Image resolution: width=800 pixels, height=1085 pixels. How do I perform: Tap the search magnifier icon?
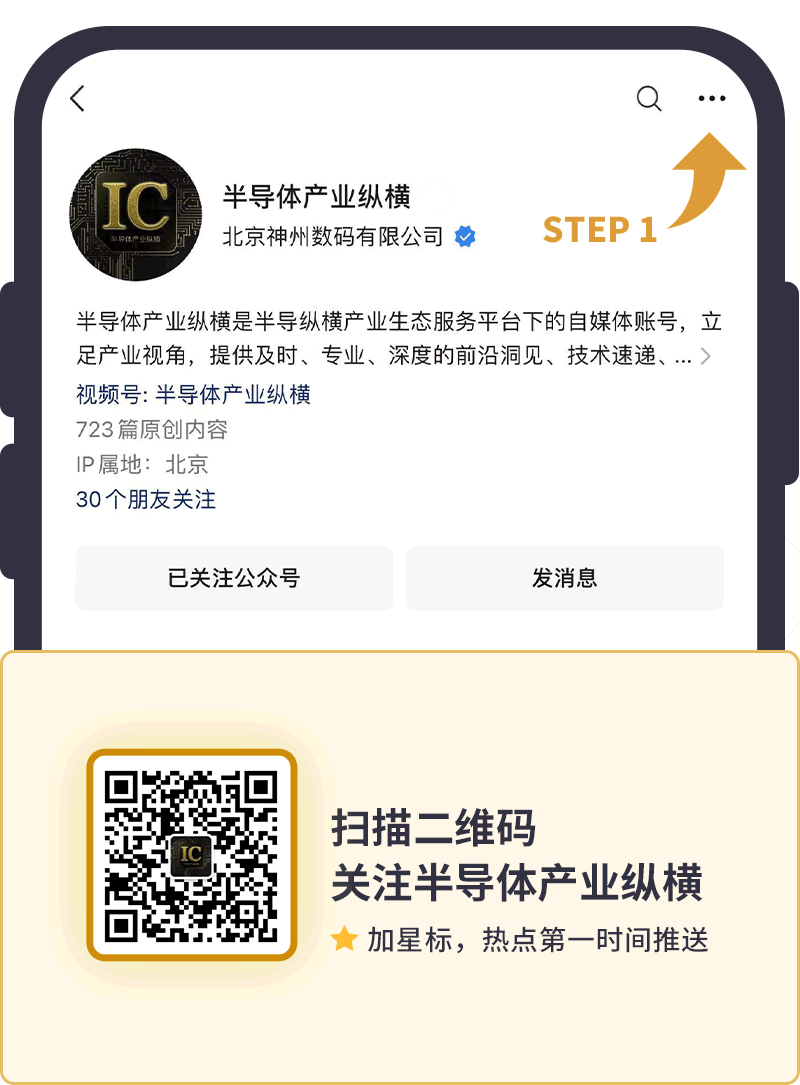(648, 99)
